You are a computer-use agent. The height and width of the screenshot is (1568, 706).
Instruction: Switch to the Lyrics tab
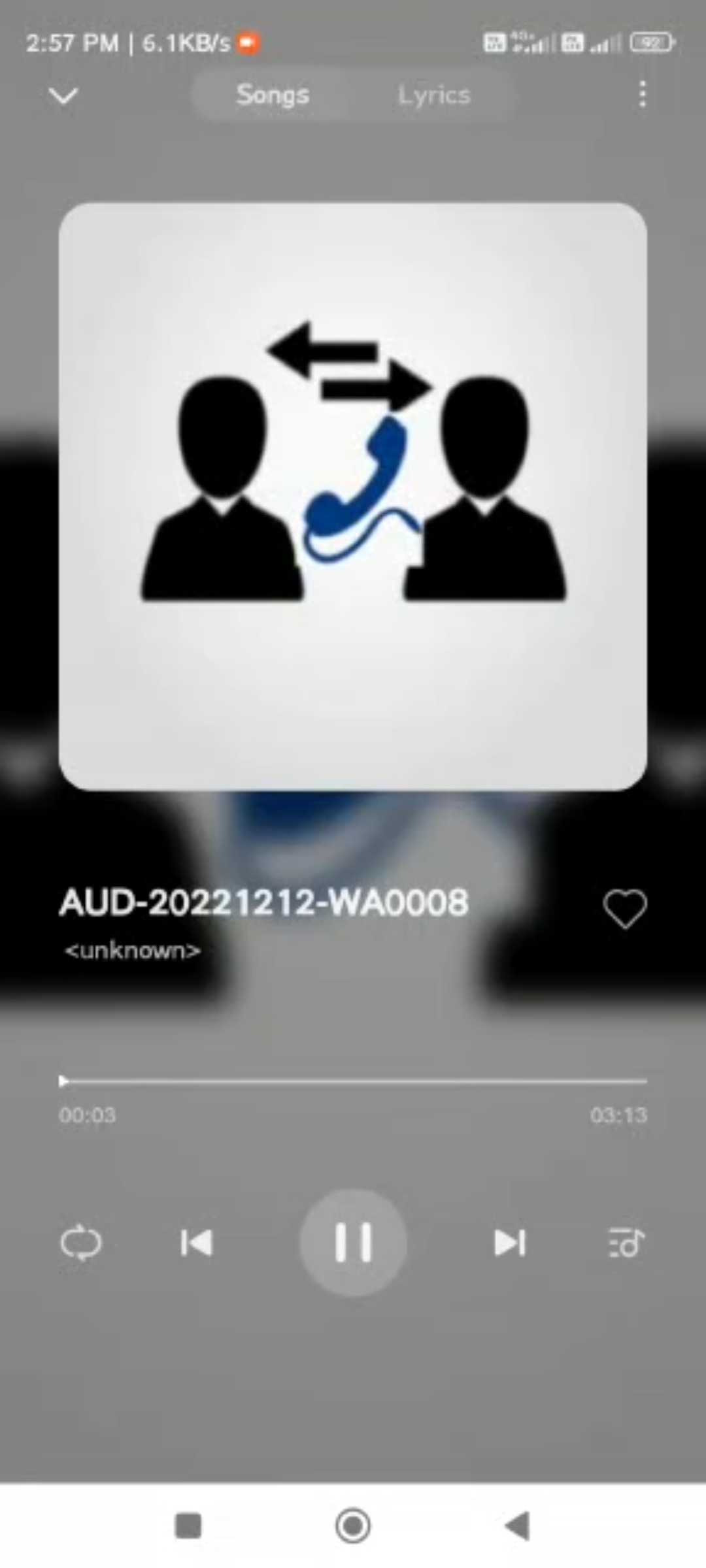[x=434, y=95]
